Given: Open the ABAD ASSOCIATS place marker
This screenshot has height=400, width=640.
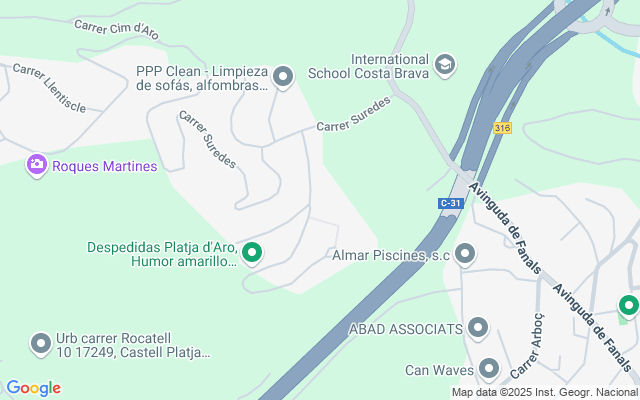Looking at the screenshot, I should tap(478, 327).
